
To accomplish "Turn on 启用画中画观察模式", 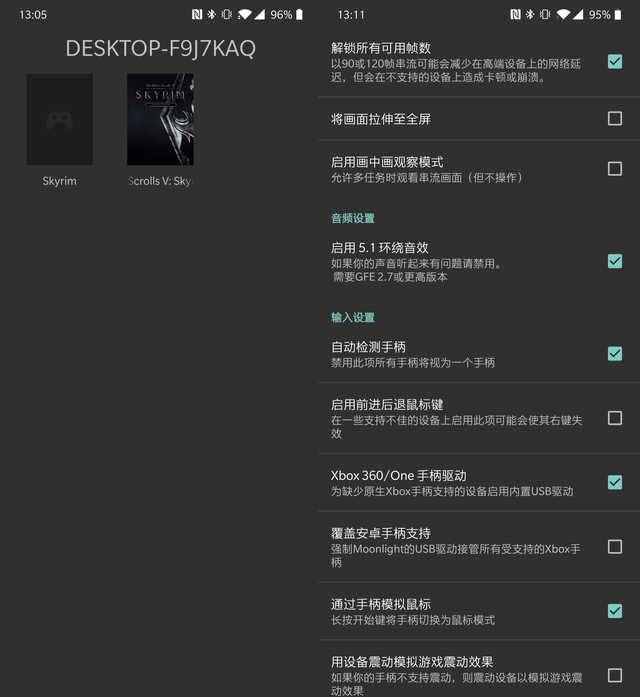I will pyautogui.click(x=614, y=169).
